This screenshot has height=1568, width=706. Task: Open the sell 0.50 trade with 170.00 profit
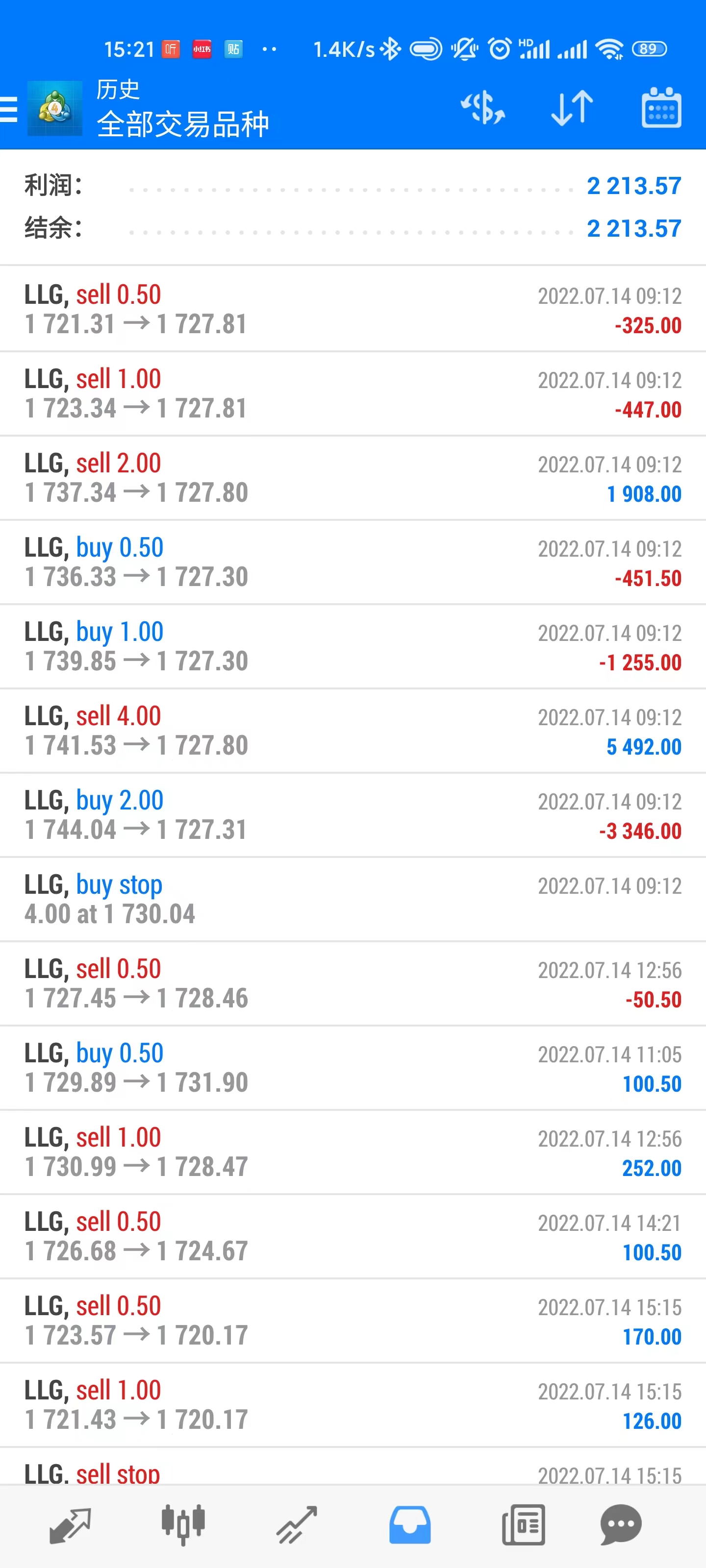tap(353, 1320)
